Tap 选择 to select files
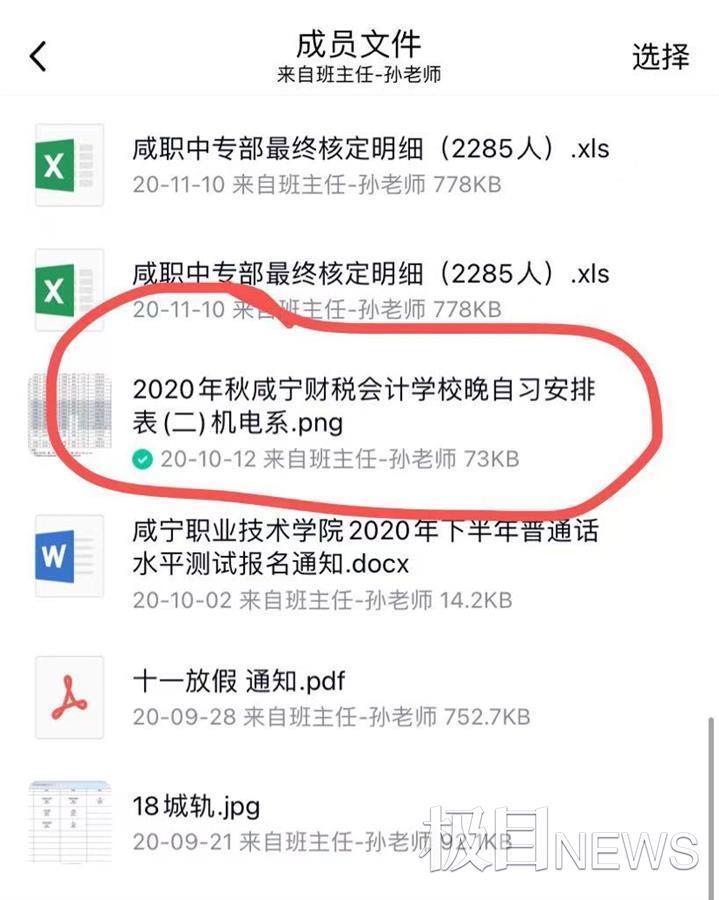Image resolution: width=719 pixels, height=900 pixels. click(660, 56)
